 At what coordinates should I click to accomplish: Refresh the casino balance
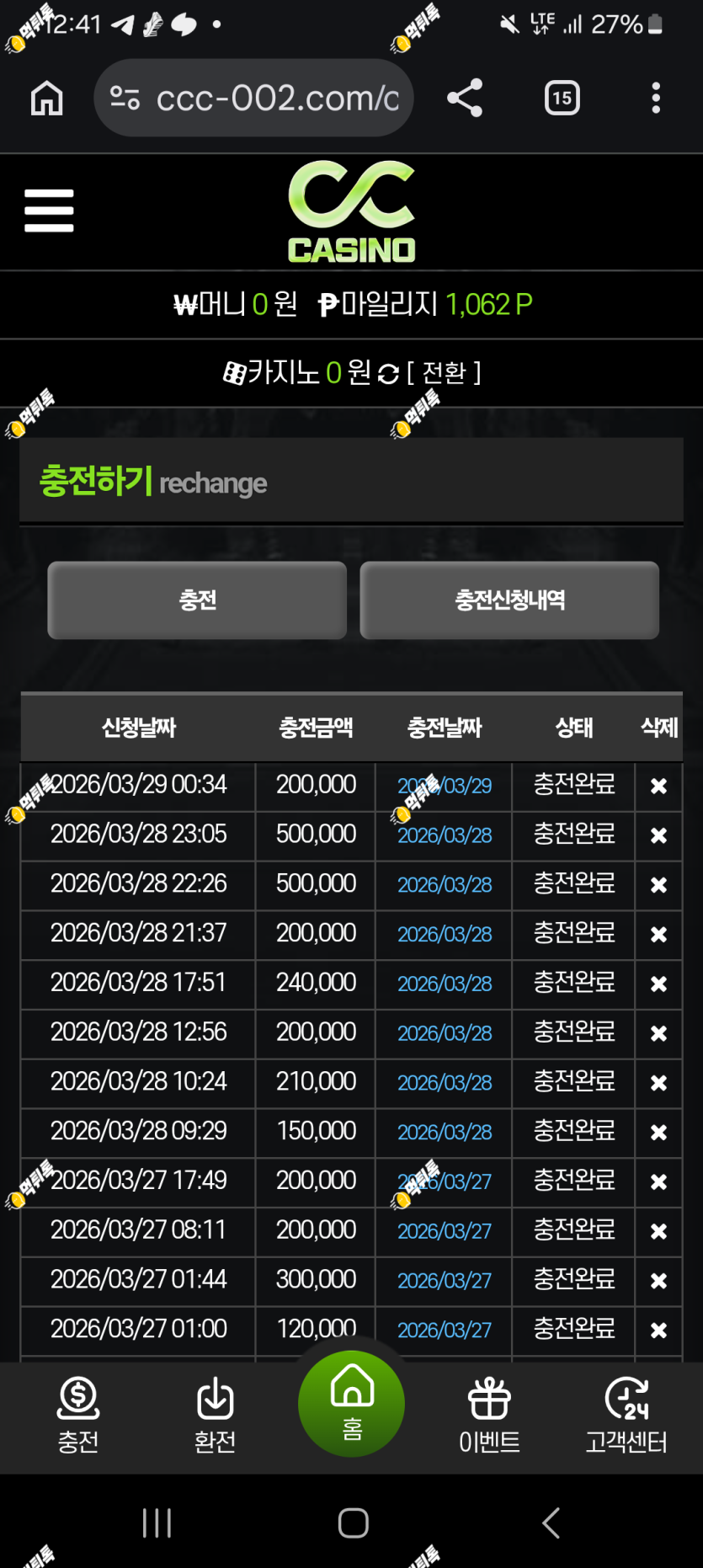[388, 373]
